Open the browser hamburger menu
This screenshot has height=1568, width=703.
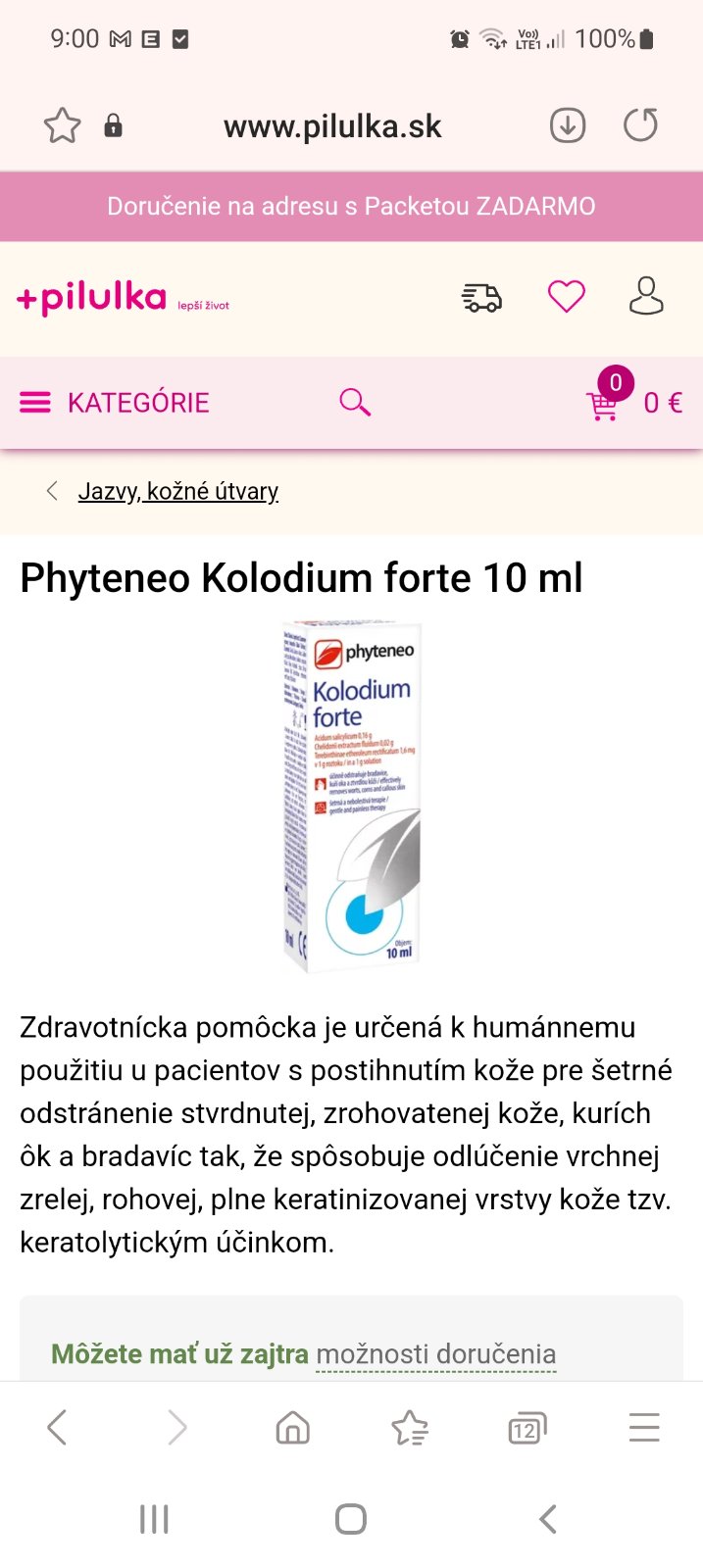(644, 1428)
